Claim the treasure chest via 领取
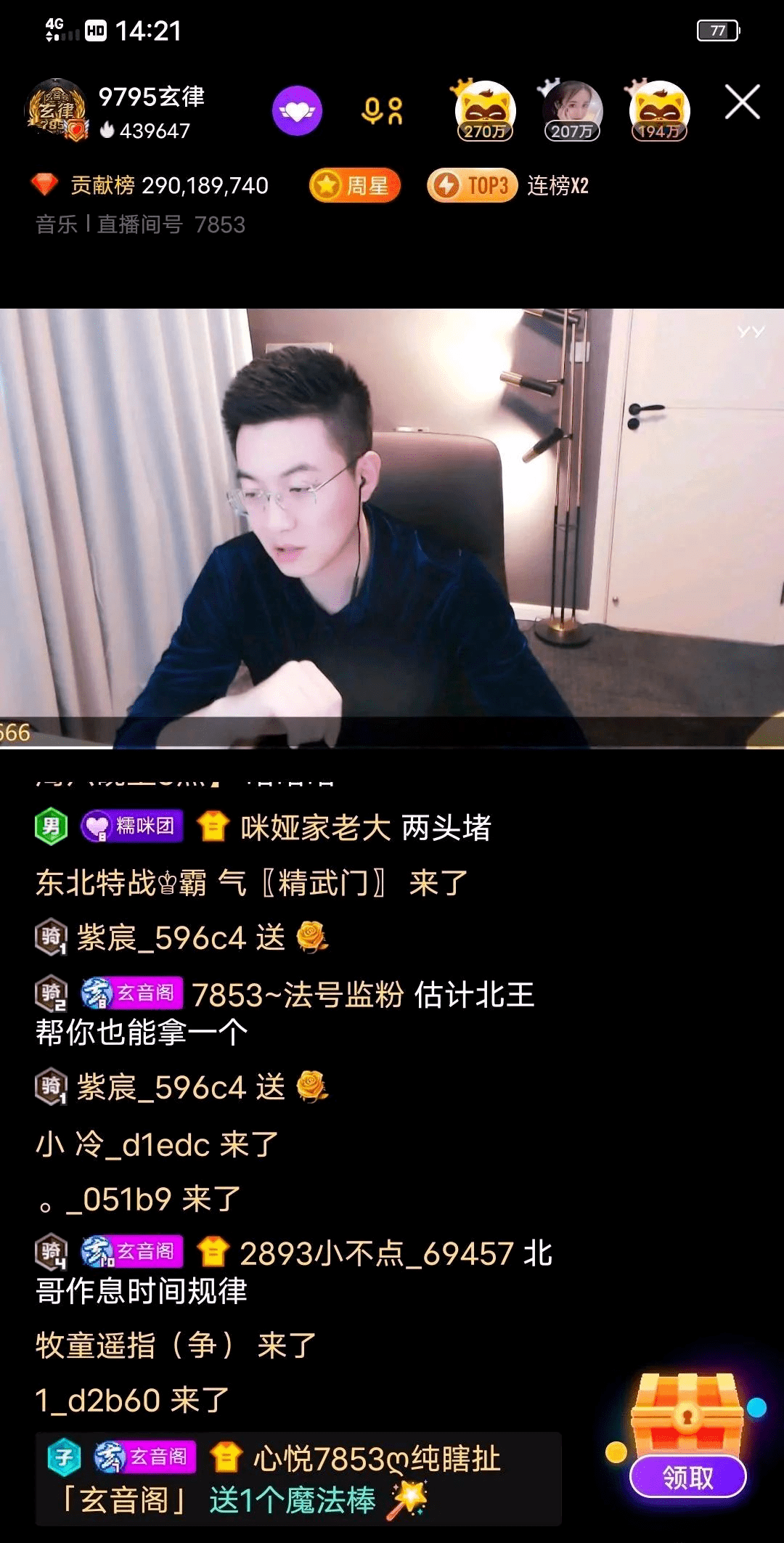784x1543 pixels. pyautogui.click(x=687, y=1477)
